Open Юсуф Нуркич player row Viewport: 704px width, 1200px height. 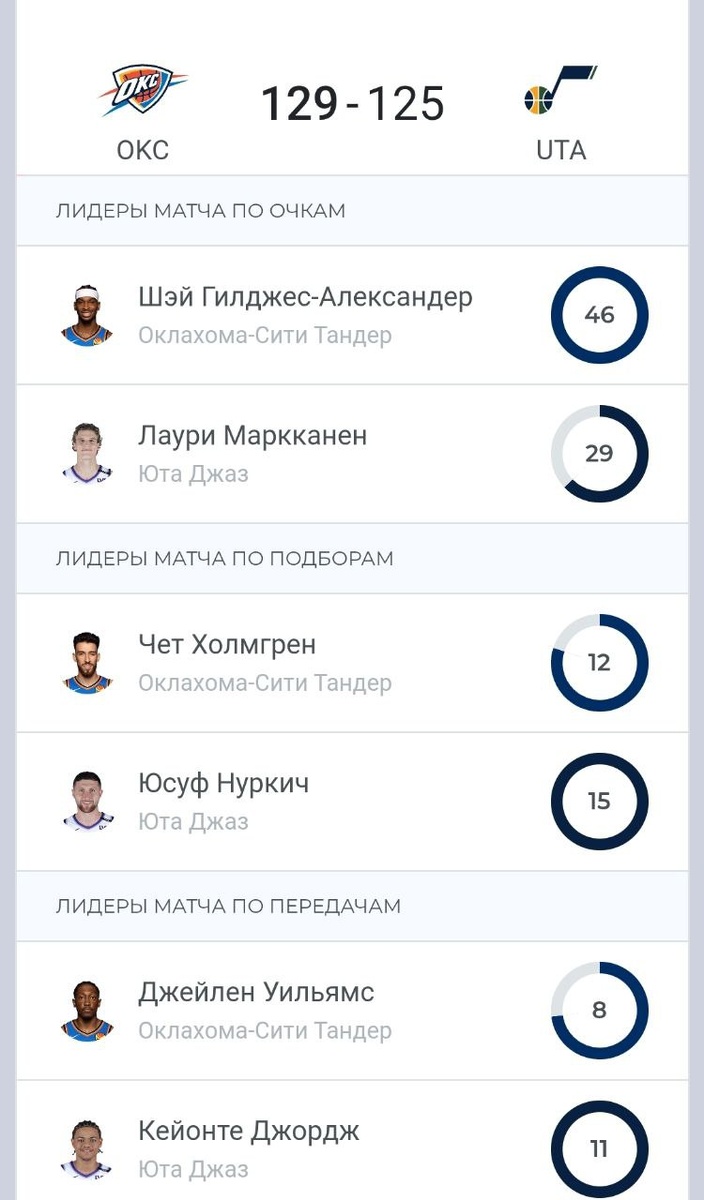click(x=224, y=801)
